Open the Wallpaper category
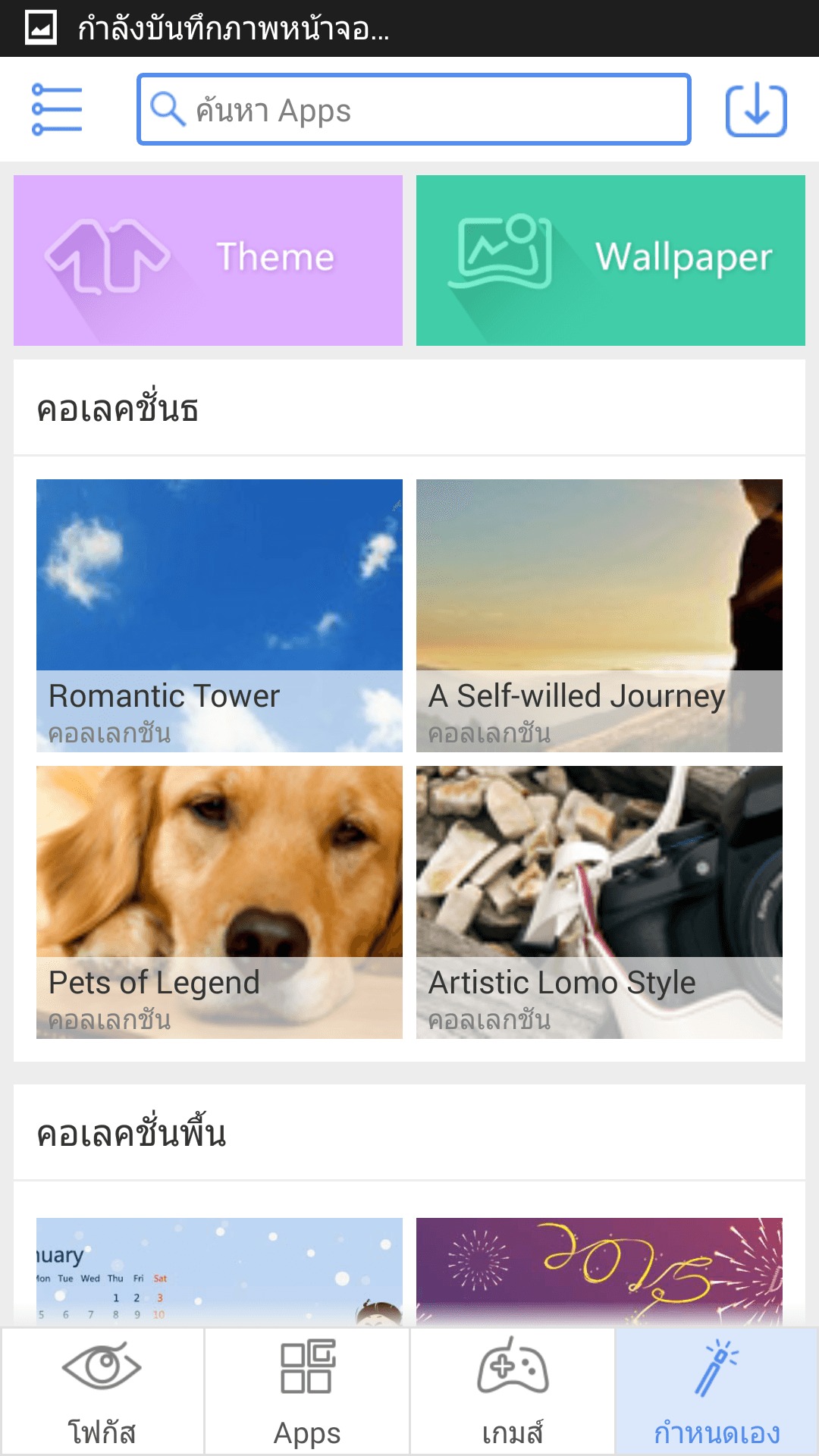 pos(610,260)
